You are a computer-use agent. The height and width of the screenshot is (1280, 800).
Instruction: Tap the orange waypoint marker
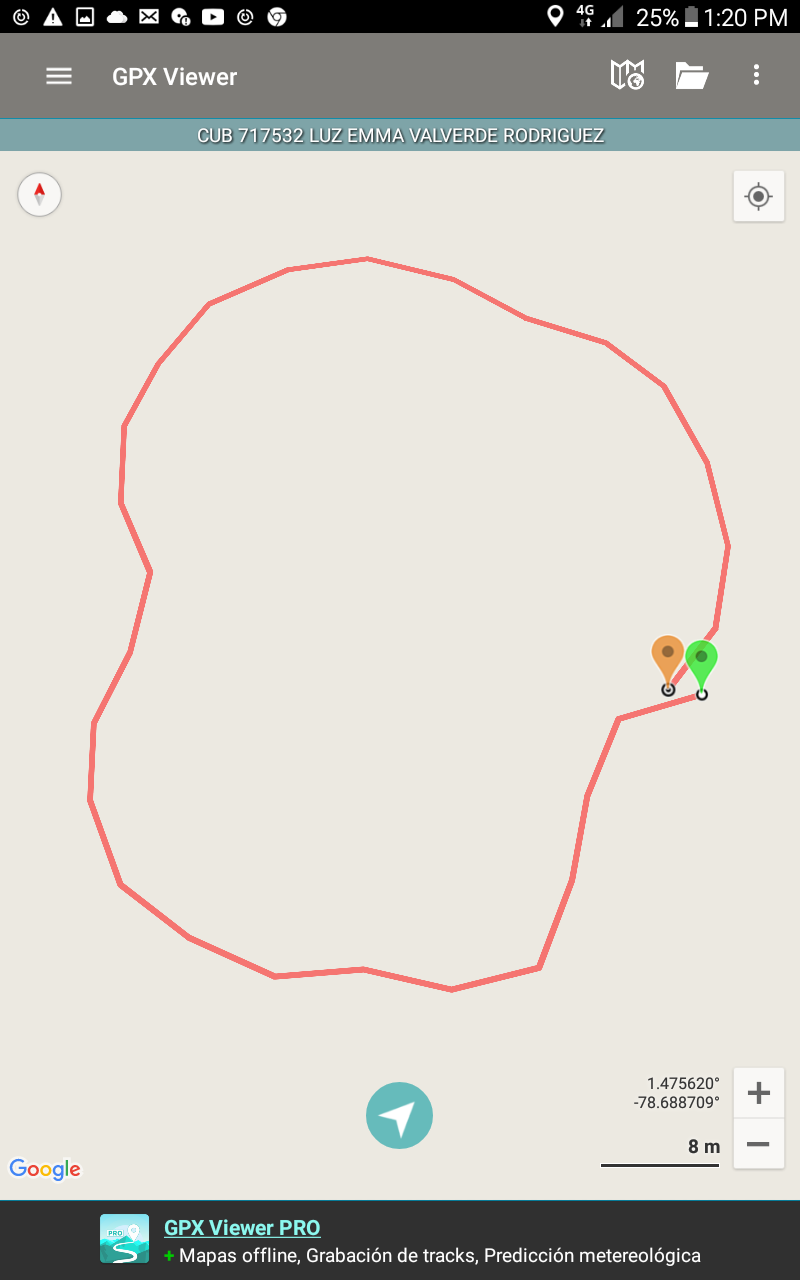(668, 656)
